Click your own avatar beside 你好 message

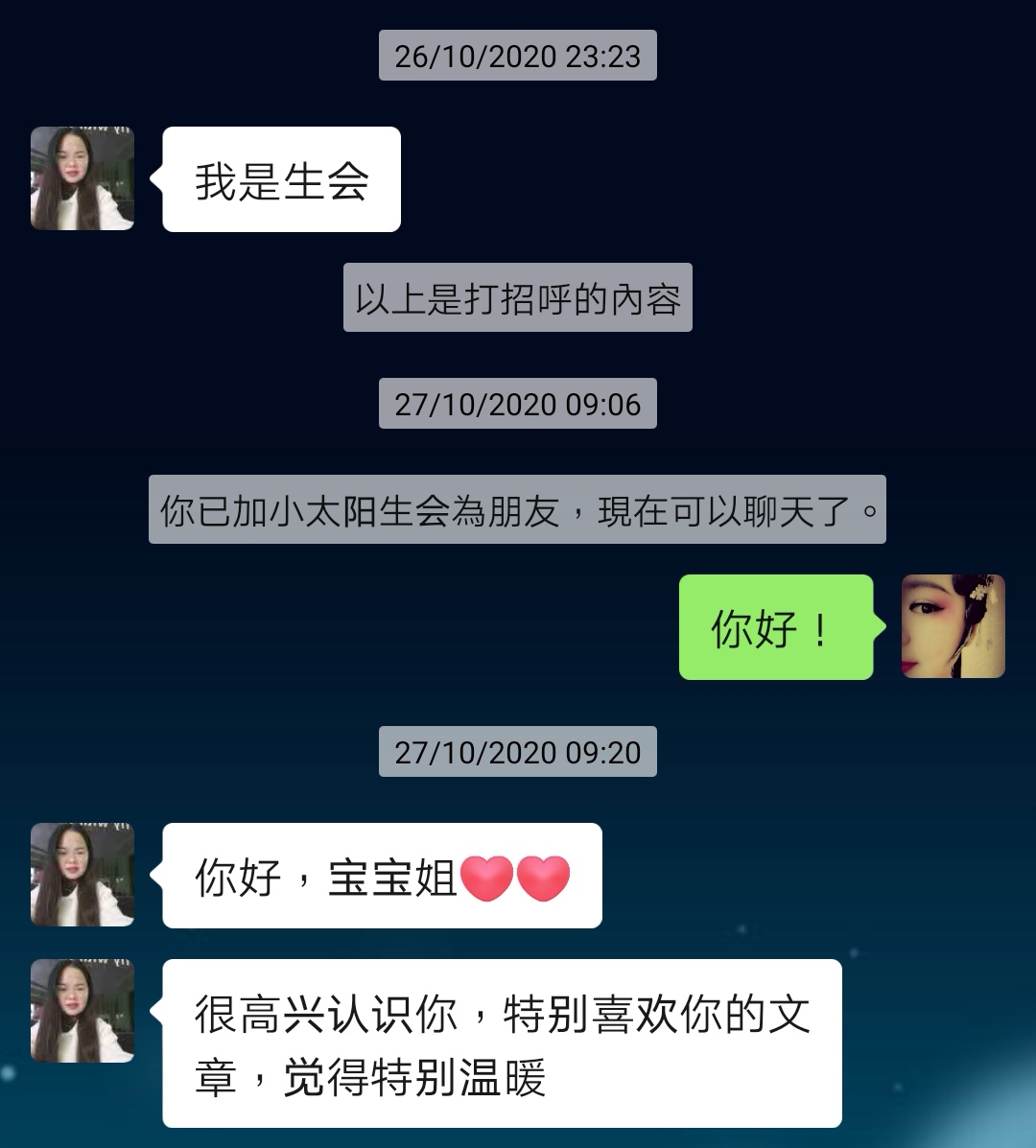pos(953,626)
